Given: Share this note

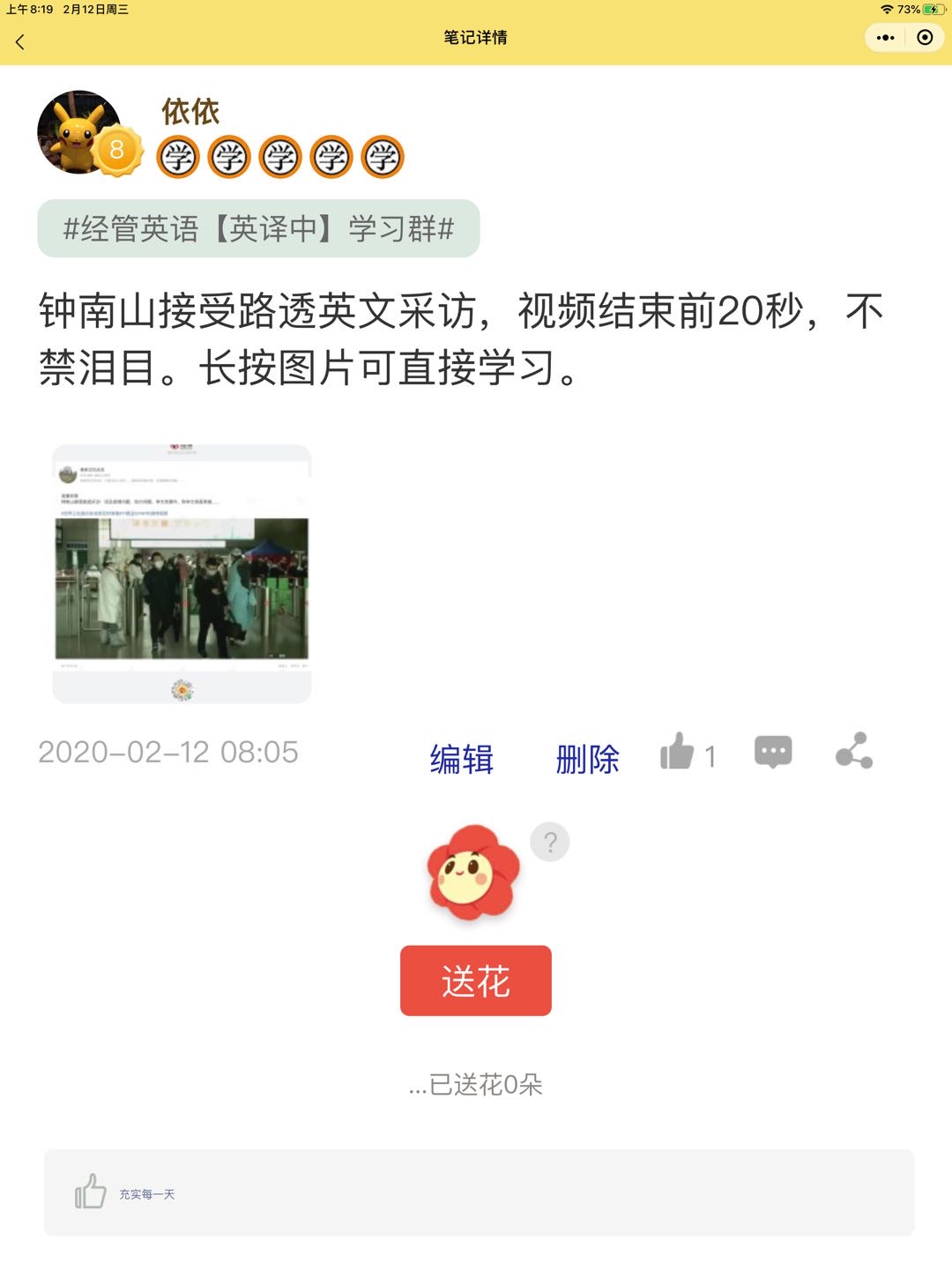Looking at the screenshot, I should coord(853,751).
